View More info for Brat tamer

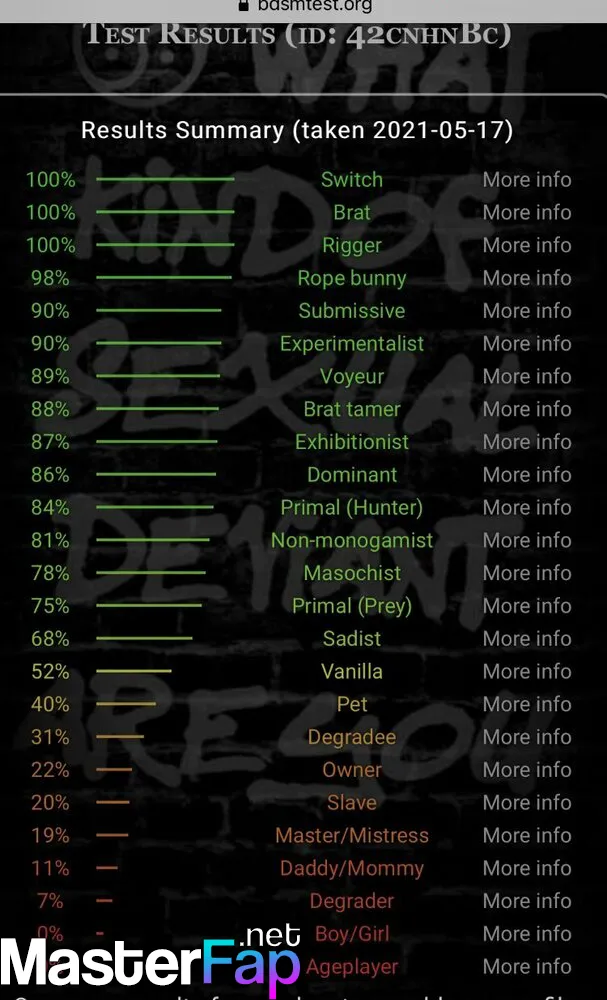point(527,409)
